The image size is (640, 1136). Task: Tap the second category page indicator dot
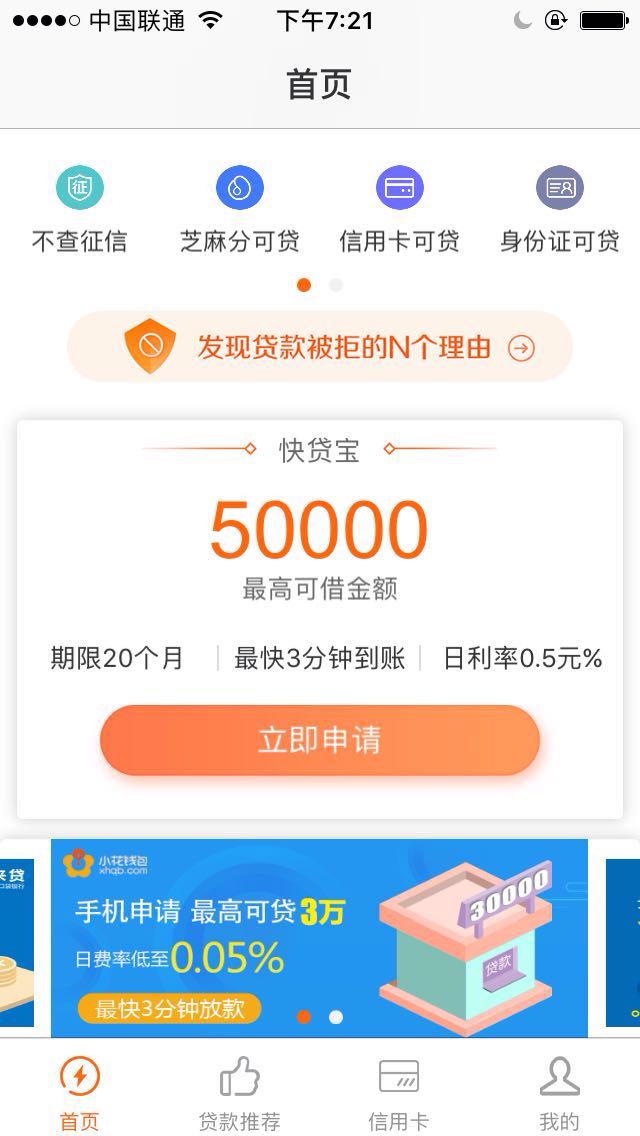point(336,285)
